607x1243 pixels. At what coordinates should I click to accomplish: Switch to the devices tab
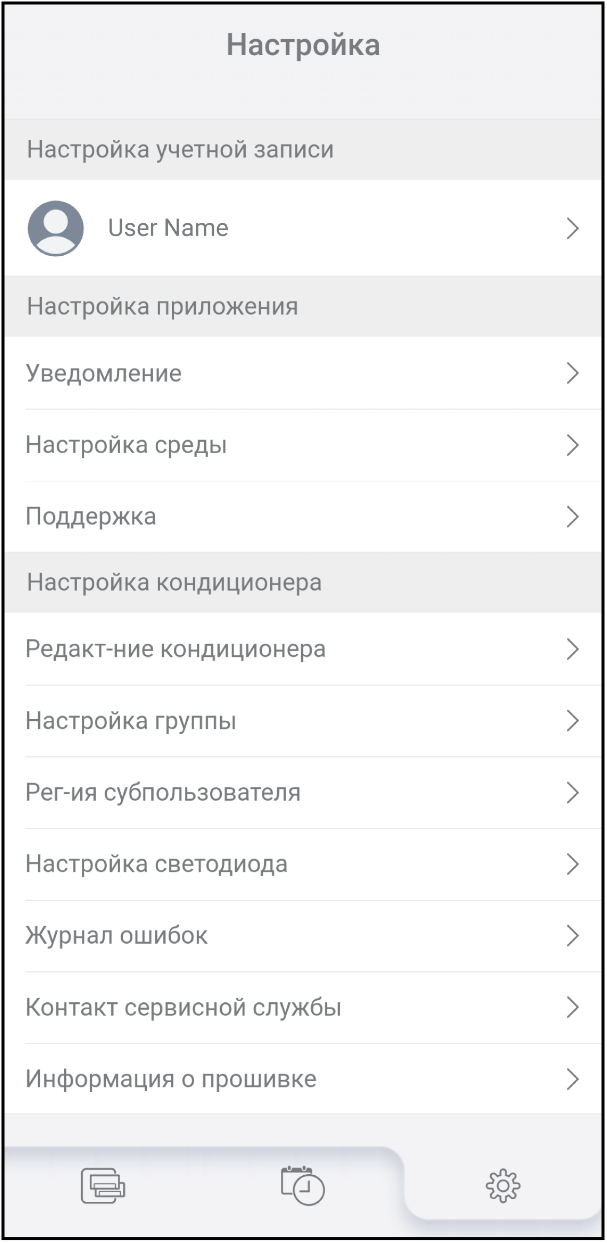(x=103, y=1186)
